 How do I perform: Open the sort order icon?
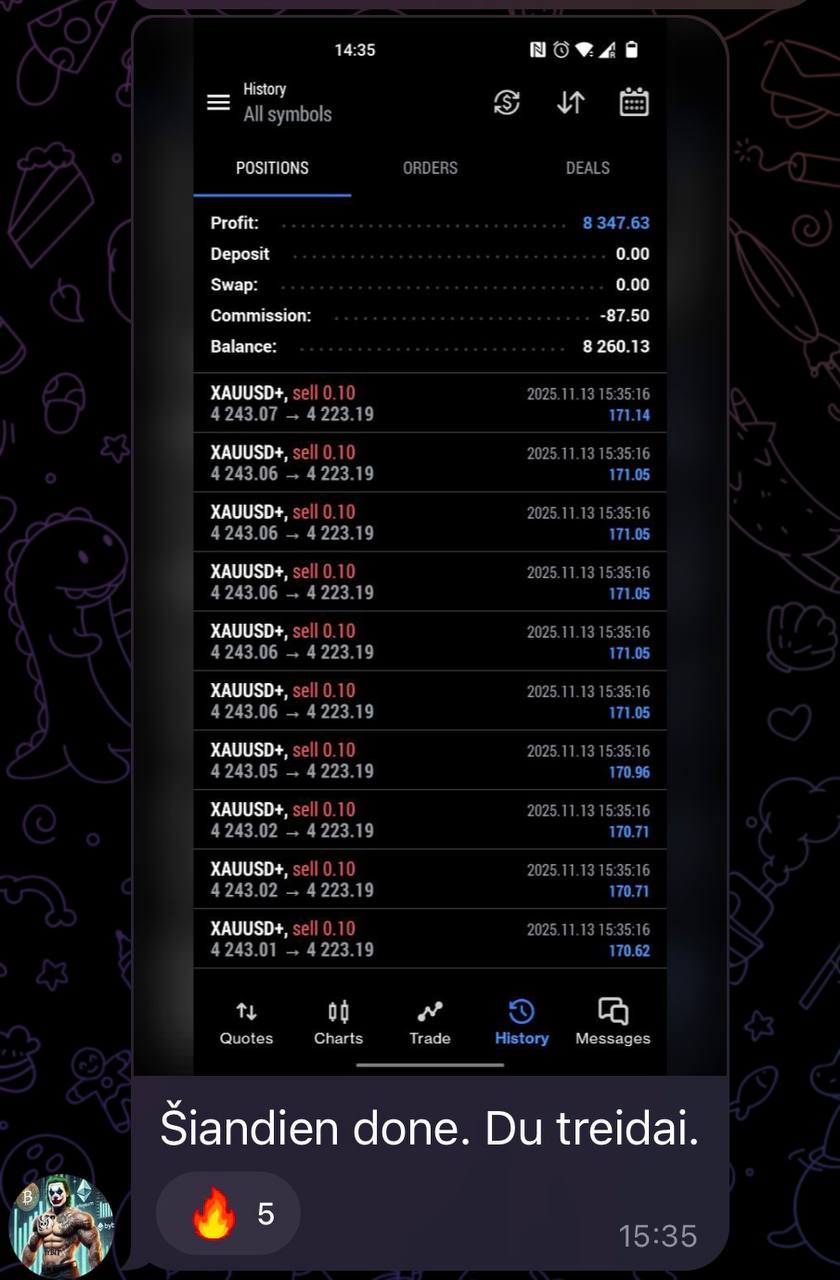coord(570,101)
